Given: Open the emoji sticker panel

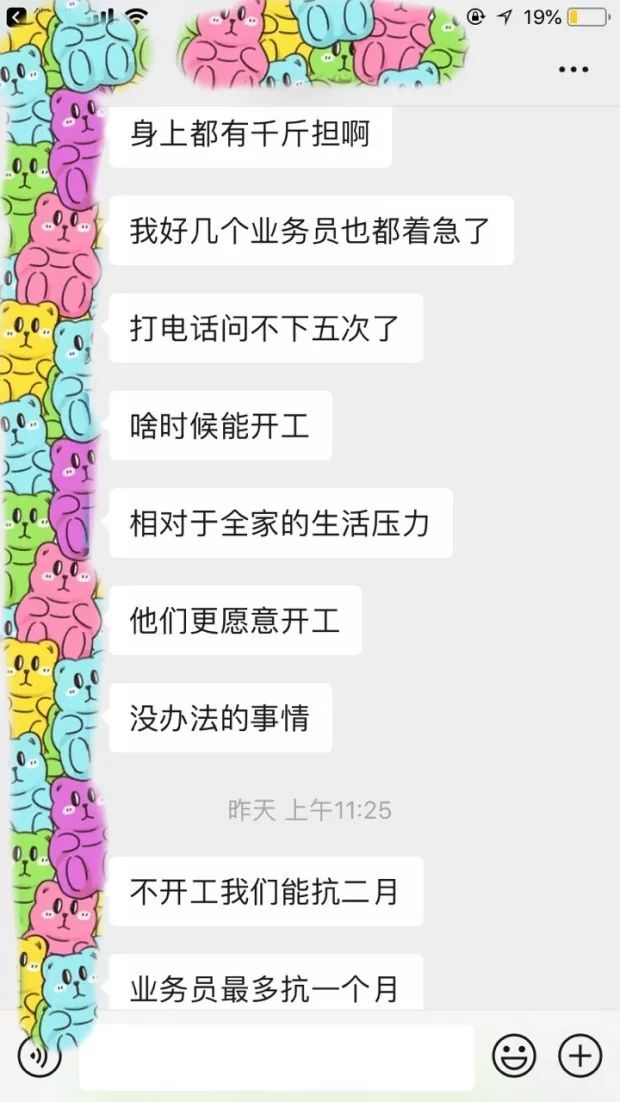Looking at the screenshot, I should [514, 1056].
